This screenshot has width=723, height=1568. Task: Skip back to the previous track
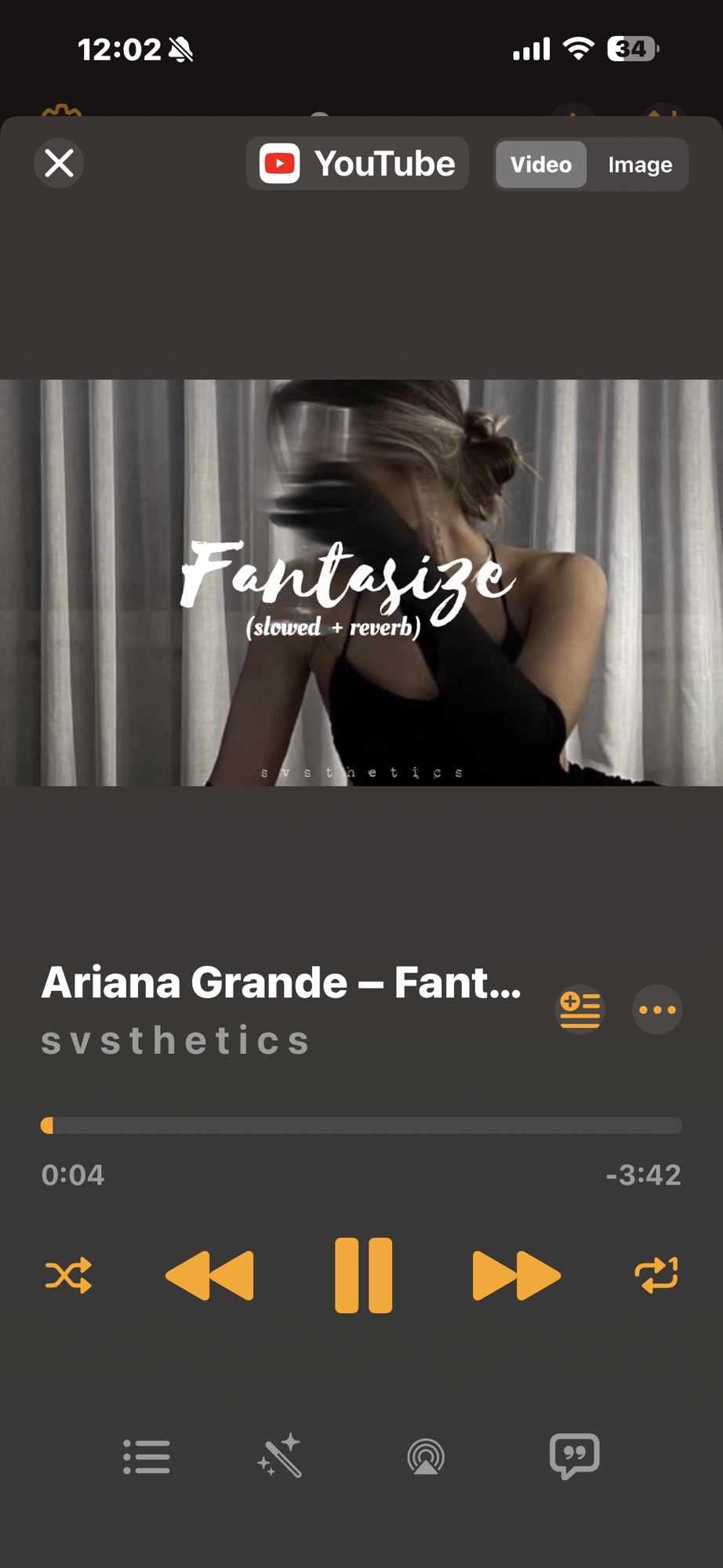210,1276
